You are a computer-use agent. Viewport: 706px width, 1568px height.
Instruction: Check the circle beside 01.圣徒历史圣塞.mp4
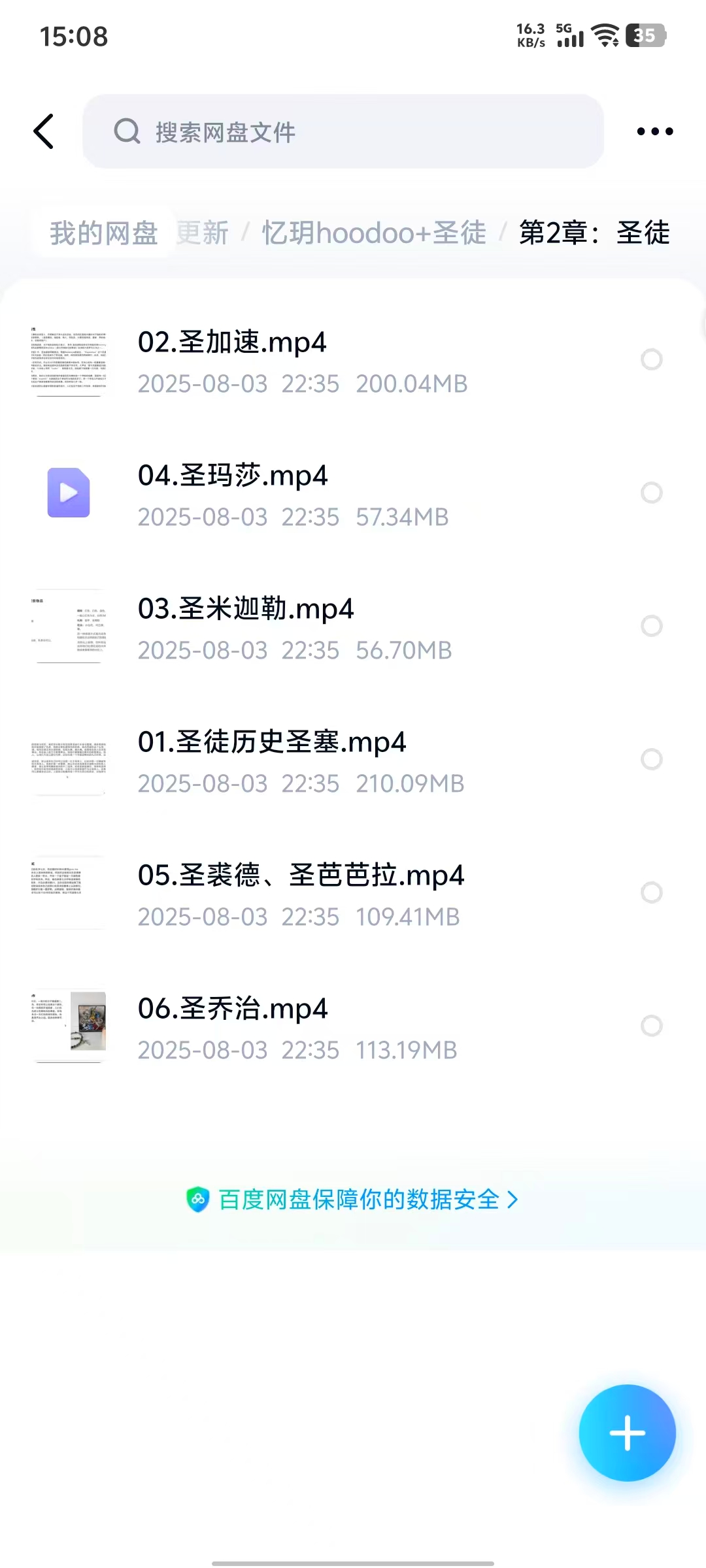point(651,759)
